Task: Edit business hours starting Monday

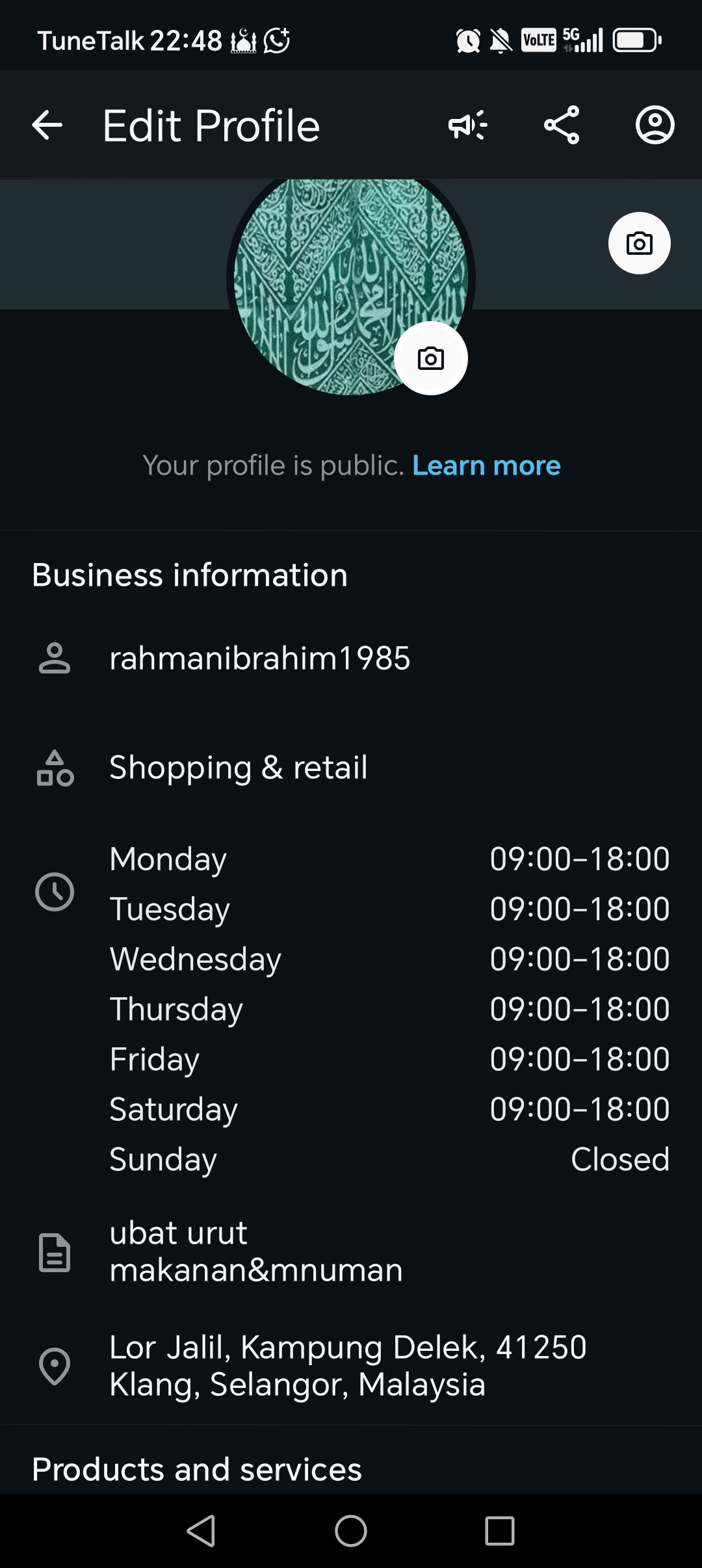Action: coord(351,859)
